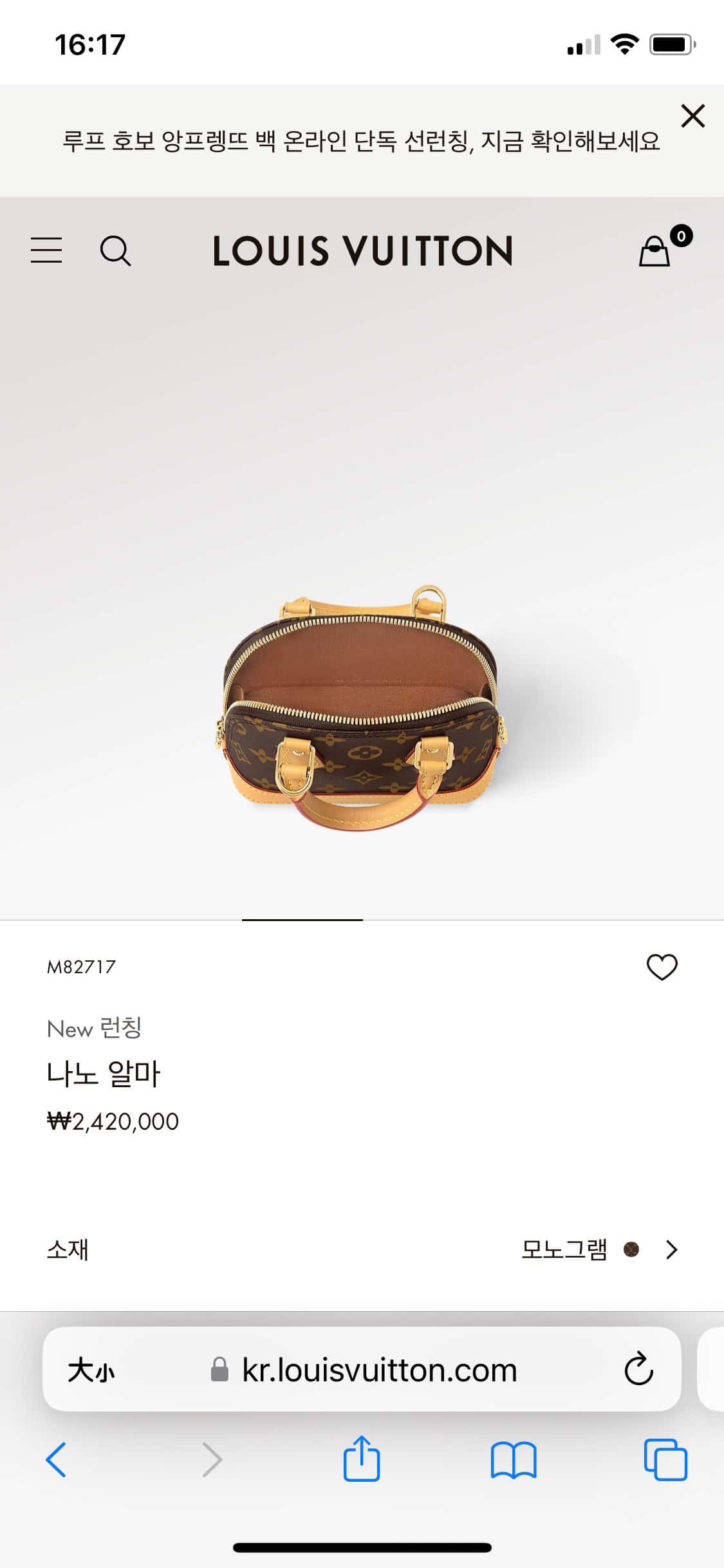This screenshot has height=1568, width=724.
Task: Tap the kr.louisvuitton.com address bar
Action: [x=378, y=1369]
